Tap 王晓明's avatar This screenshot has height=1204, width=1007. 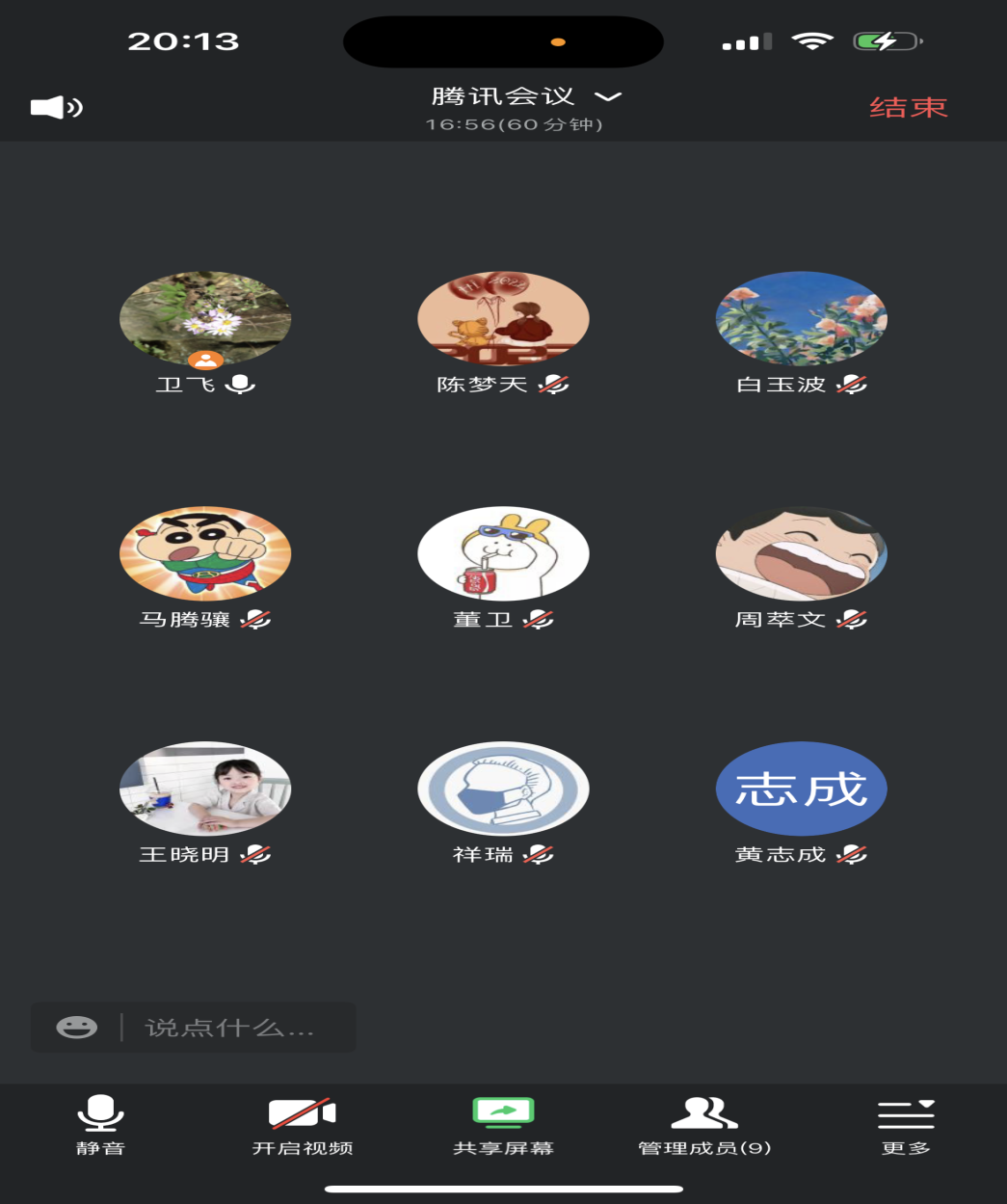pyautogui.click(x=205, y=789)
